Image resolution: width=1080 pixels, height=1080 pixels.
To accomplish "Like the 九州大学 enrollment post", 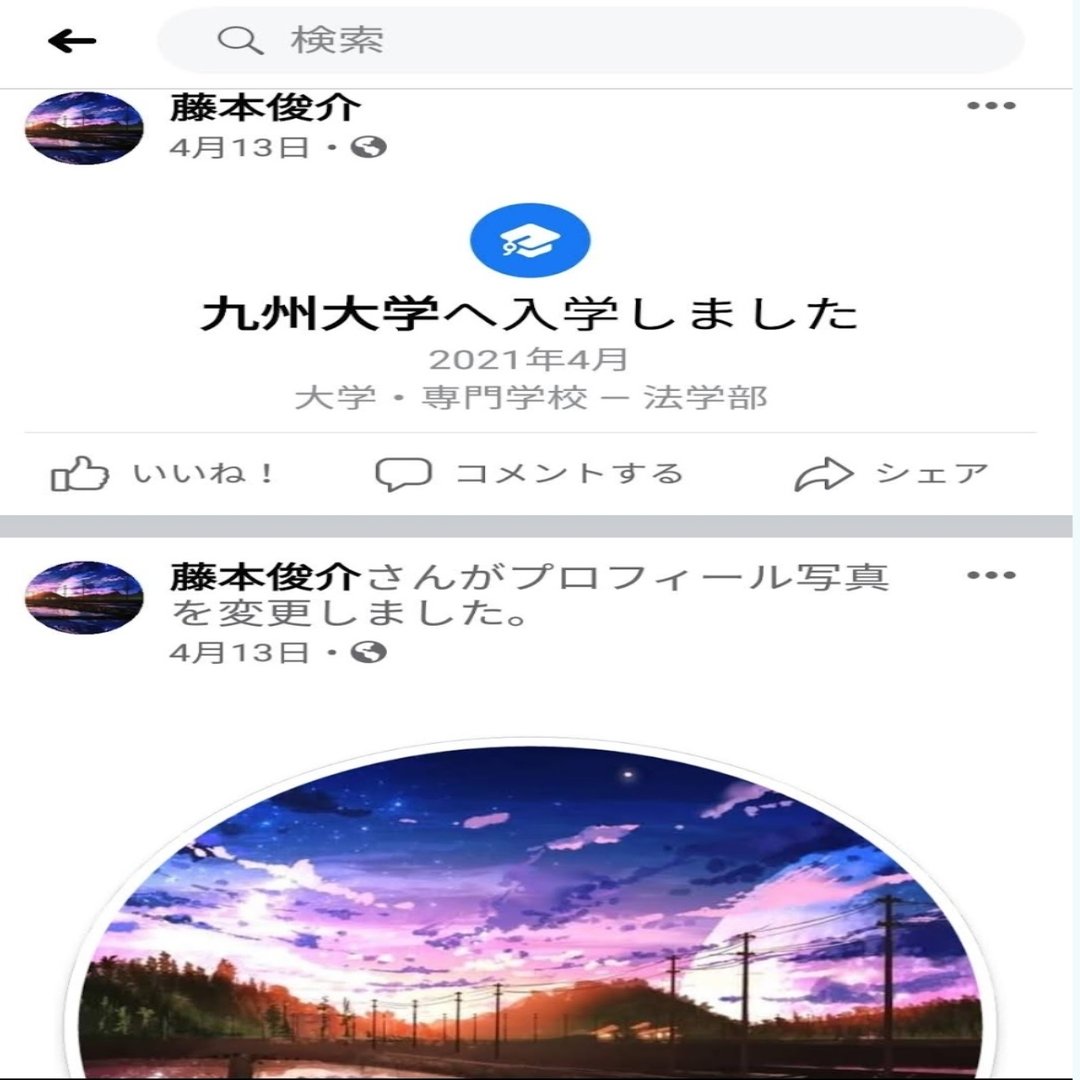I will 163,474.
